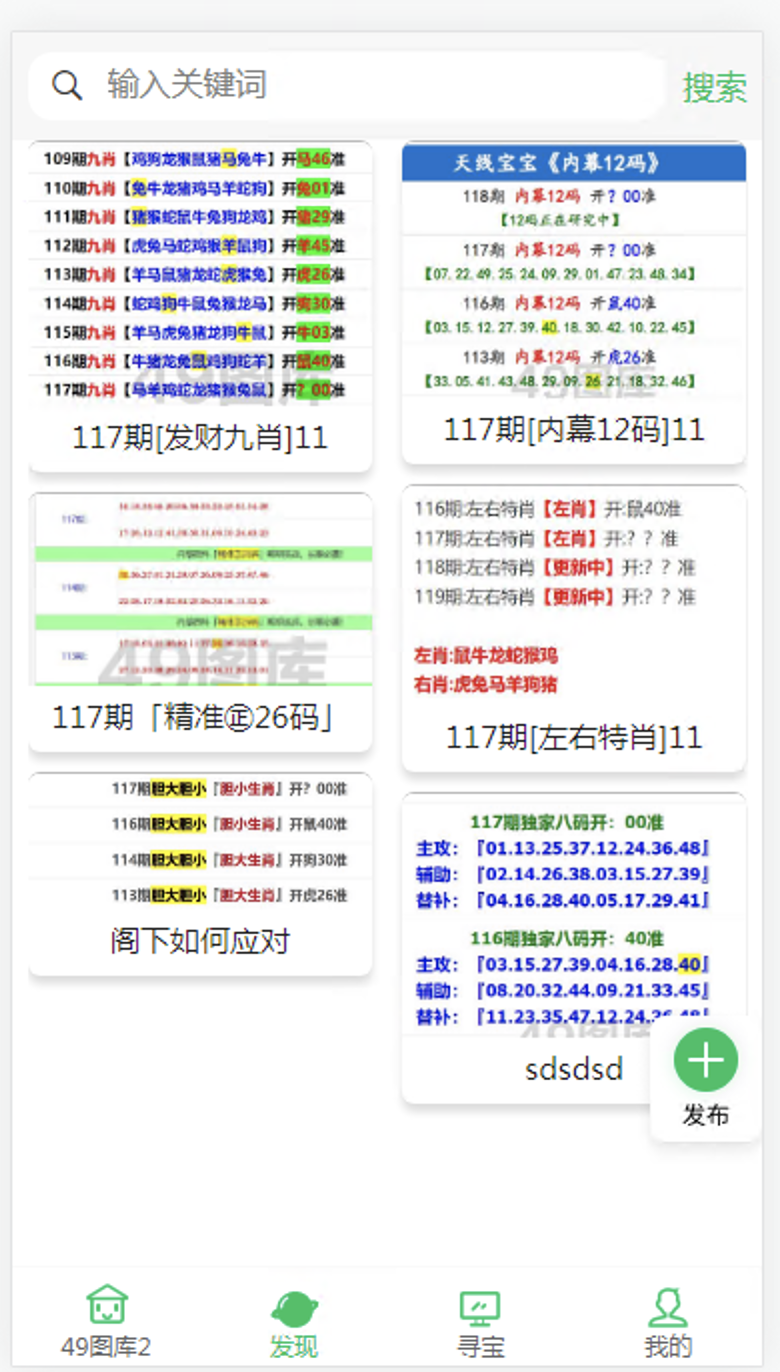The height and width of the screenshot is (1372, 780).
Task: Tap the 发布 plus button
Action: click(706, 1061)
